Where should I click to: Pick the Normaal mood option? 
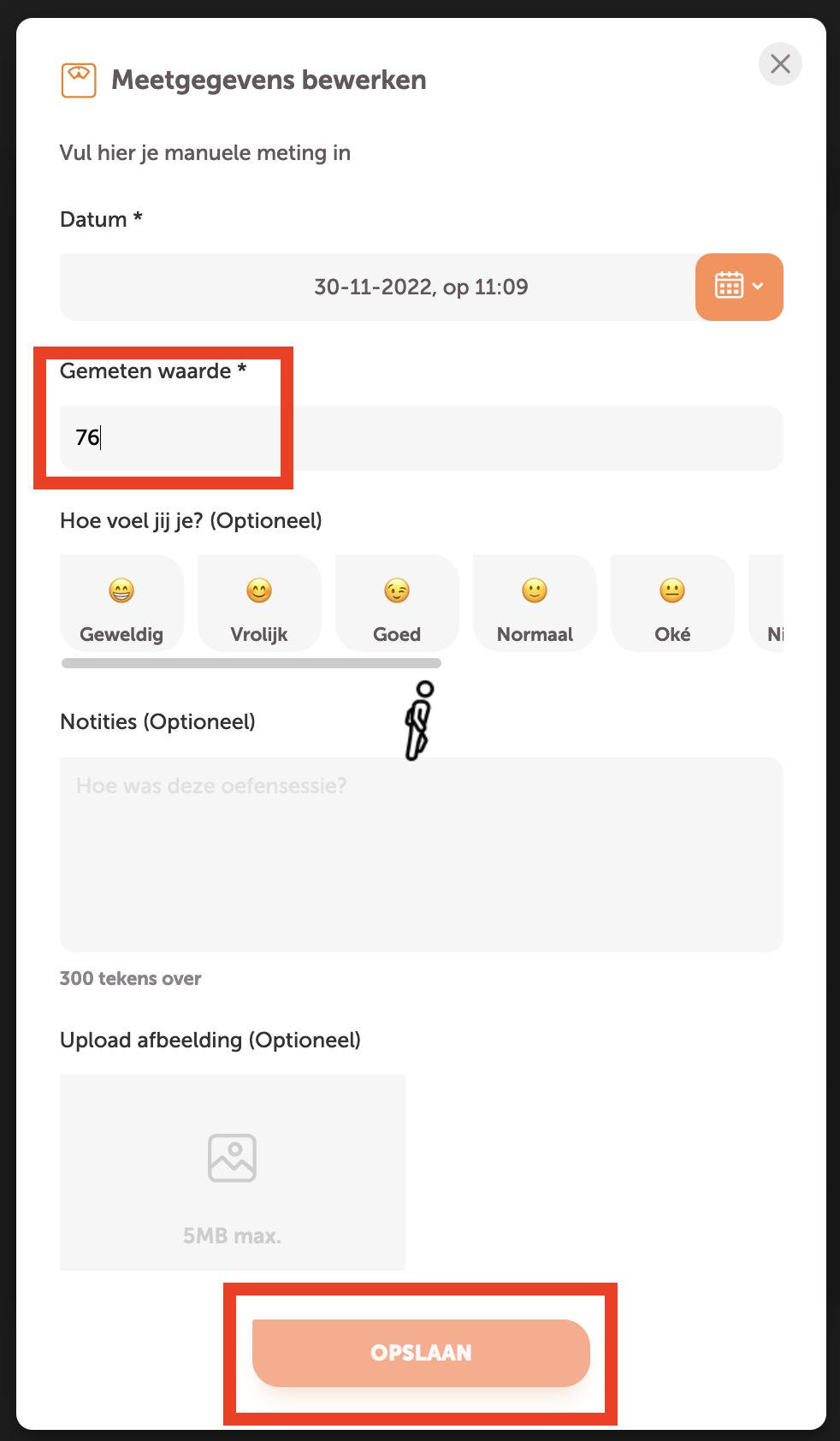(535, 603)
